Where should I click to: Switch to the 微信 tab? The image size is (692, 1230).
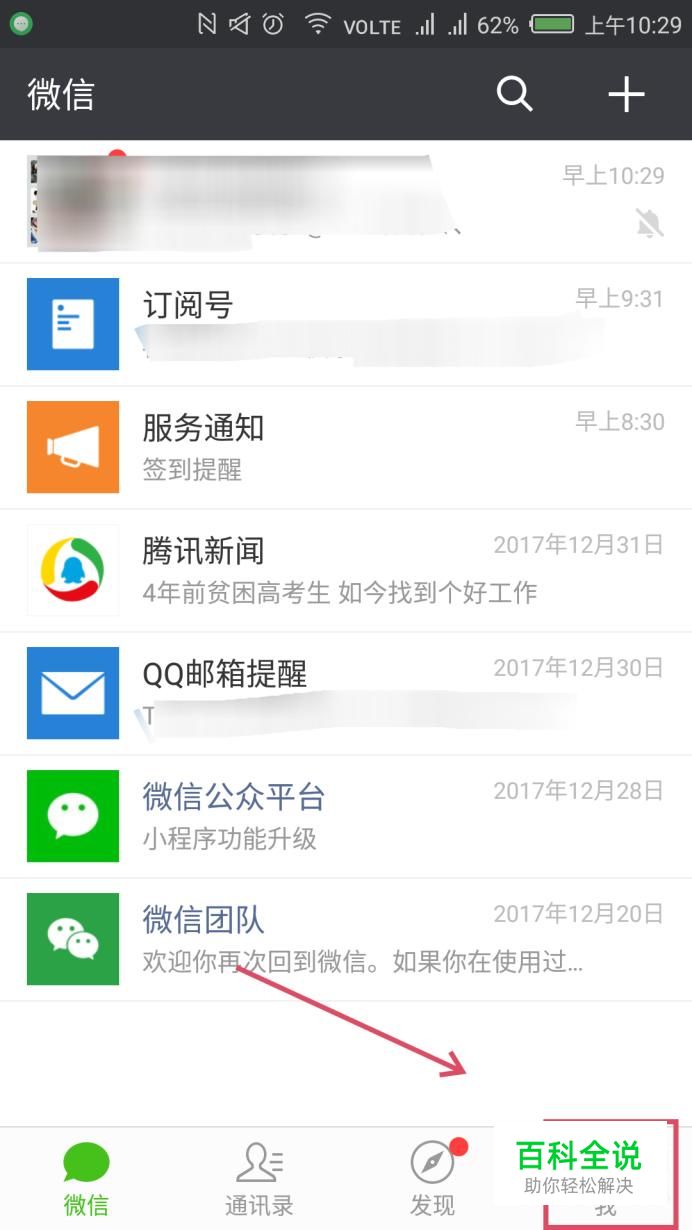(x=86, y=1180)
